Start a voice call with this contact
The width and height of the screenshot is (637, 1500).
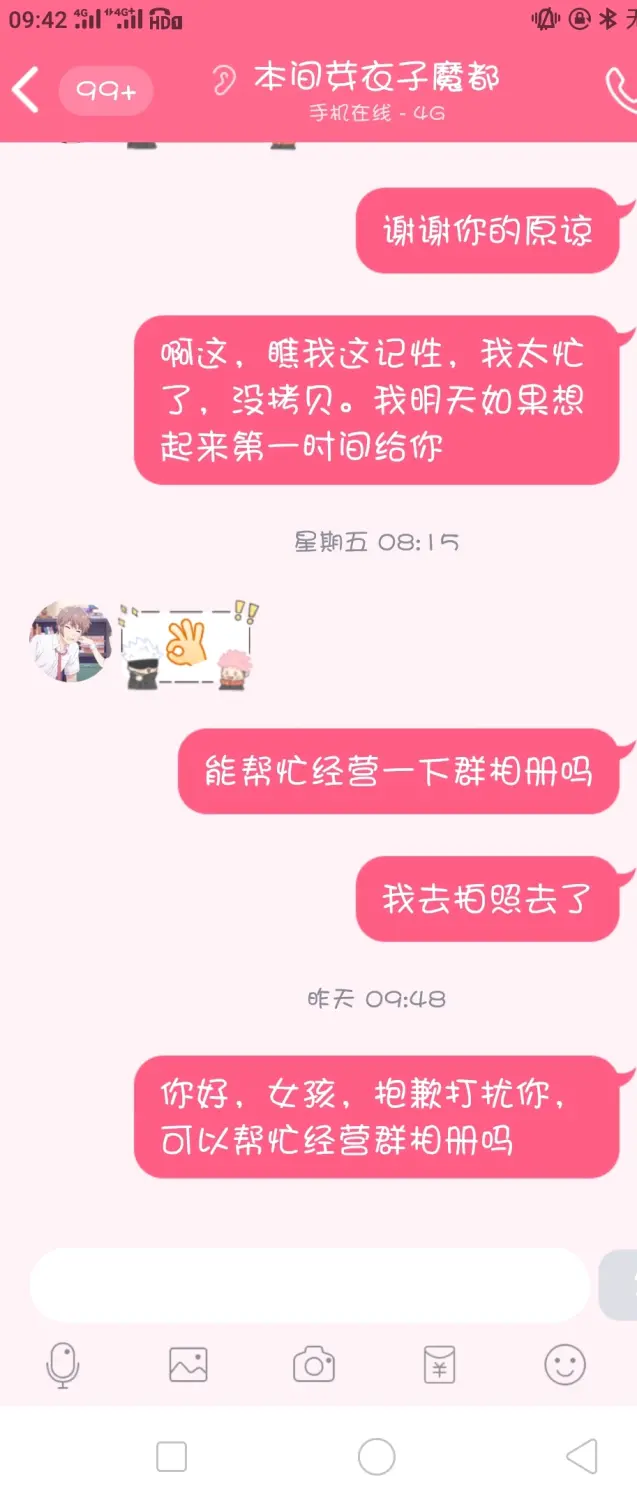point(621,91)
